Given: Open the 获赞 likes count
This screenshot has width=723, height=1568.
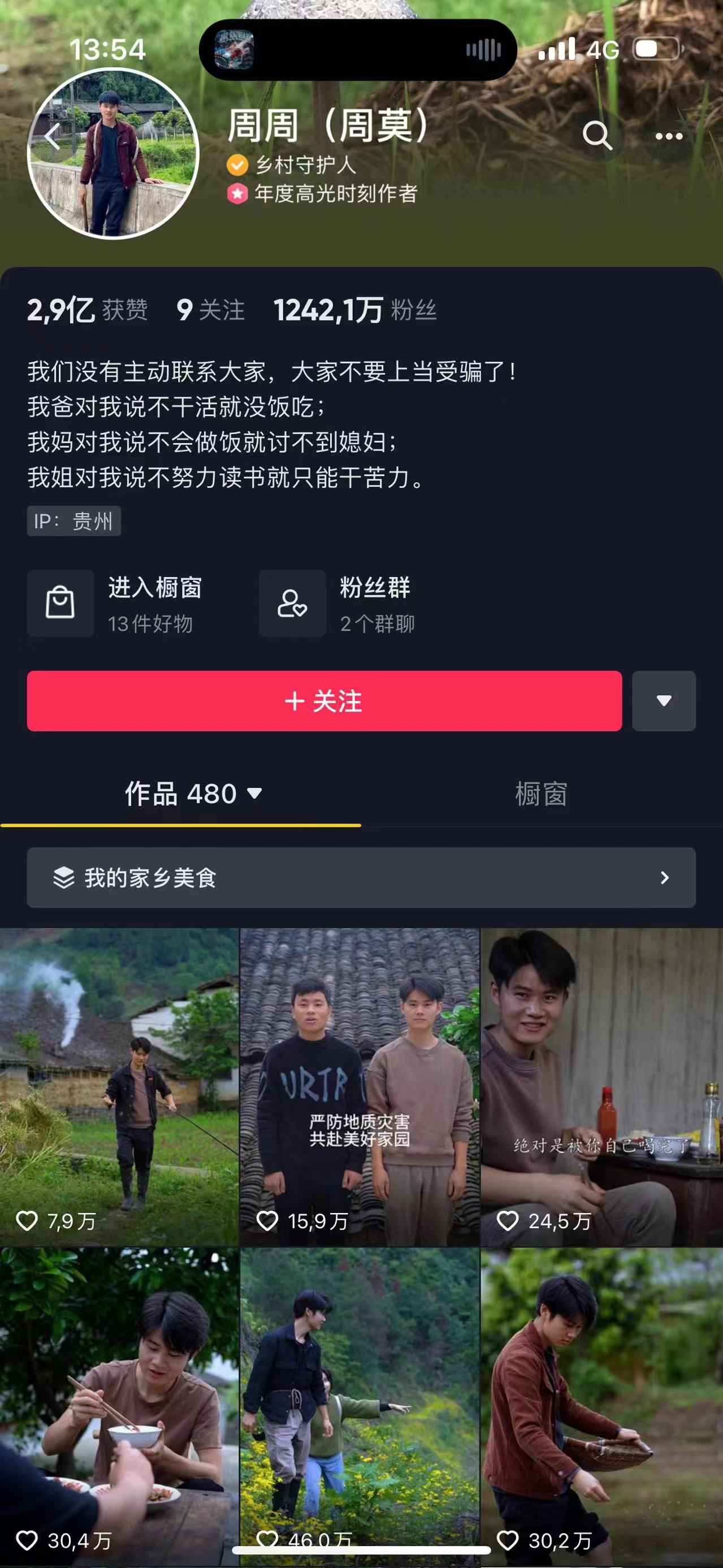Looking at the screenshot, I should [87, 310].
